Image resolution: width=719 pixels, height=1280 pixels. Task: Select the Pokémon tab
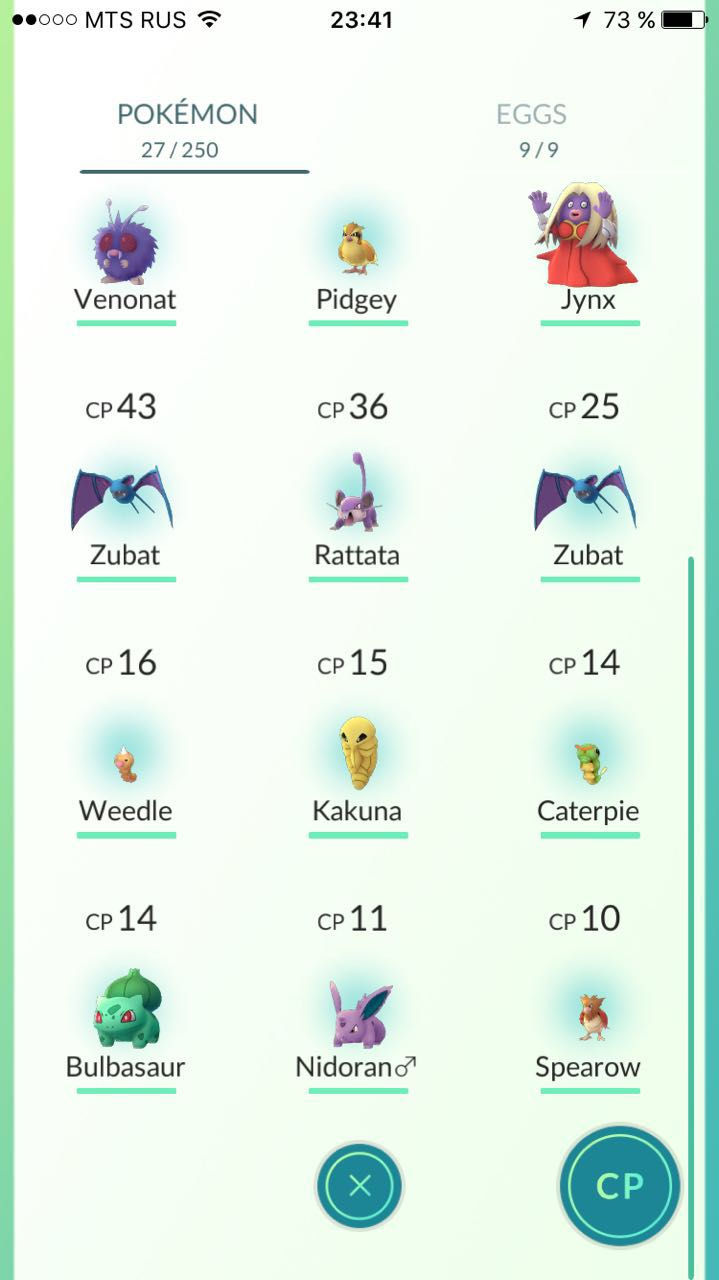pyautogui.click(x=187, y=131)
